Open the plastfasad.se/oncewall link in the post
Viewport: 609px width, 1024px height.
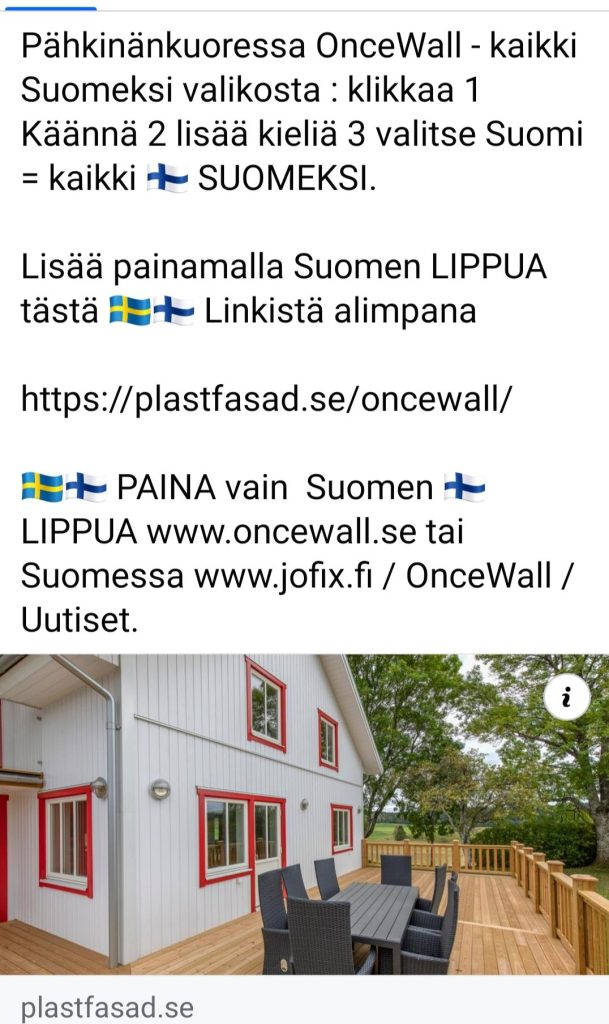tap(266, 400)
